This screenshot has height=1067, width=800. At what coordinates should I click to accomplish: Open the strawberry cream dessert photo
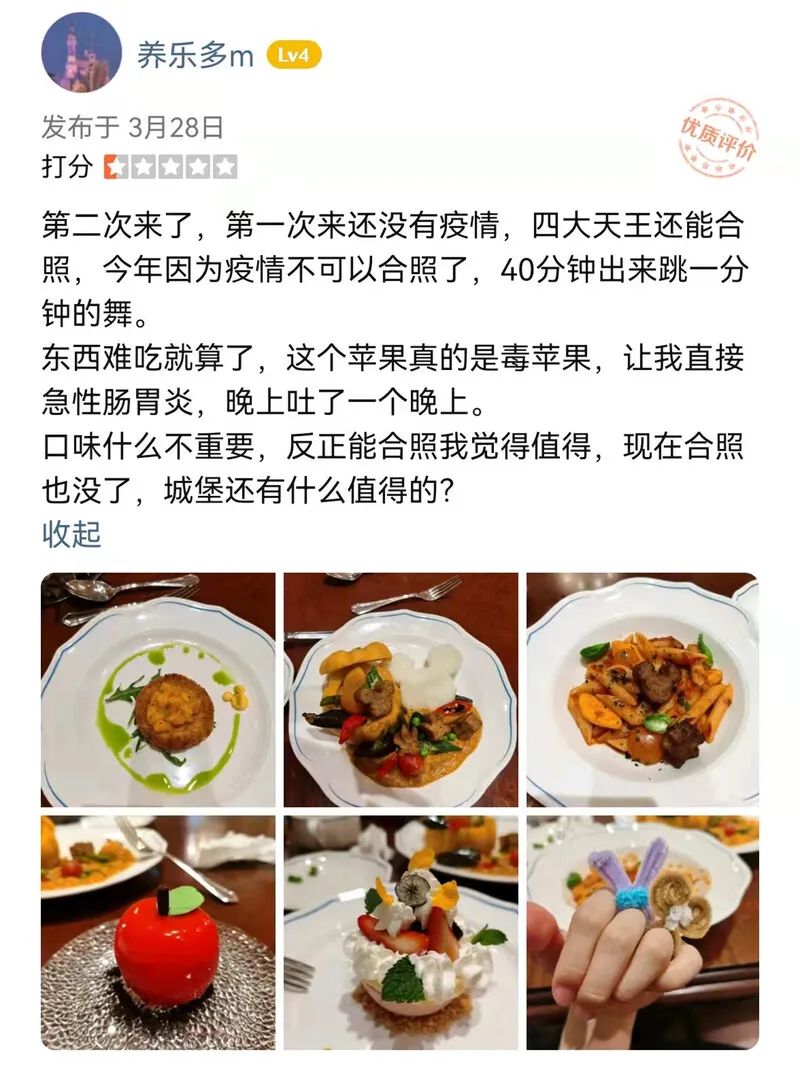tap(400, 932)
